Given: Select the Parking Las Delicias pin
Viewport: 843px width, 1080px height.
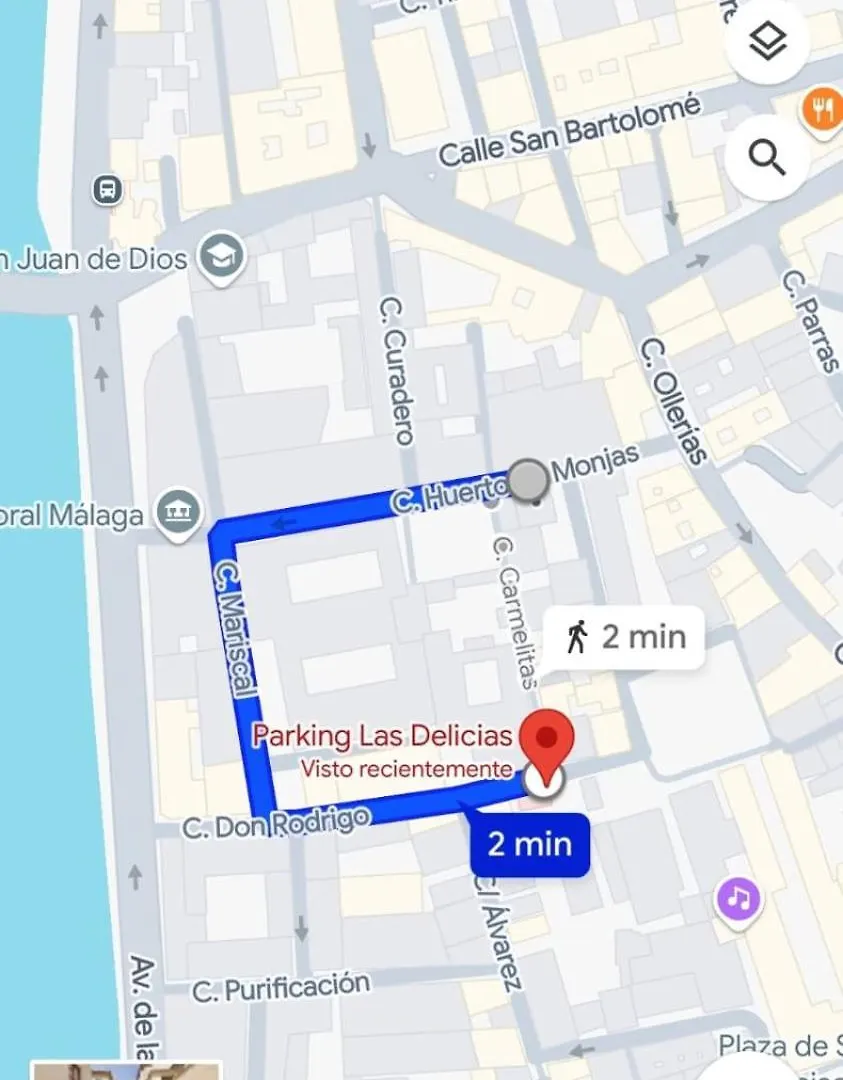Looking at the screenshot, I should coord(547,742).
